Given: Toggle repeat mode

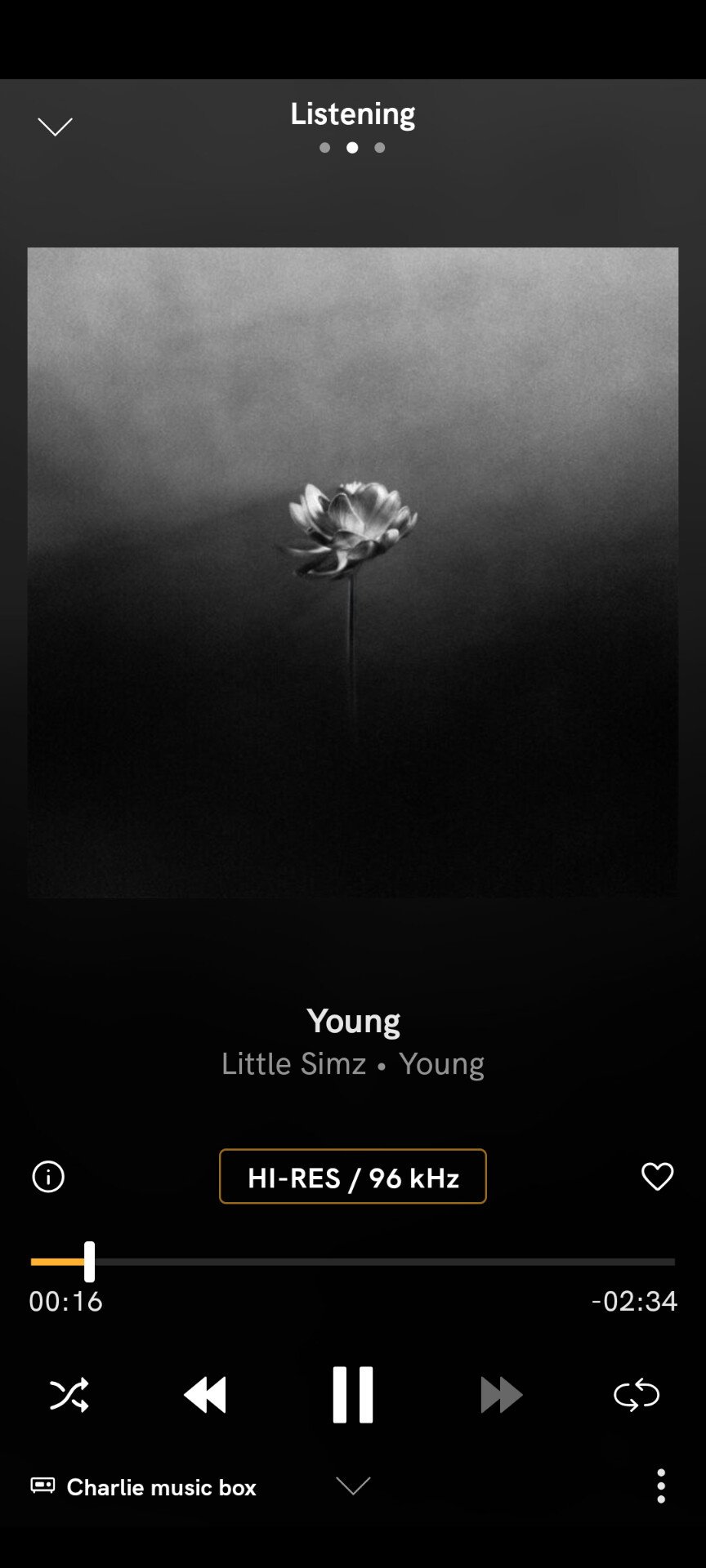Looking at the screenshot, I should coord(637,1395).
